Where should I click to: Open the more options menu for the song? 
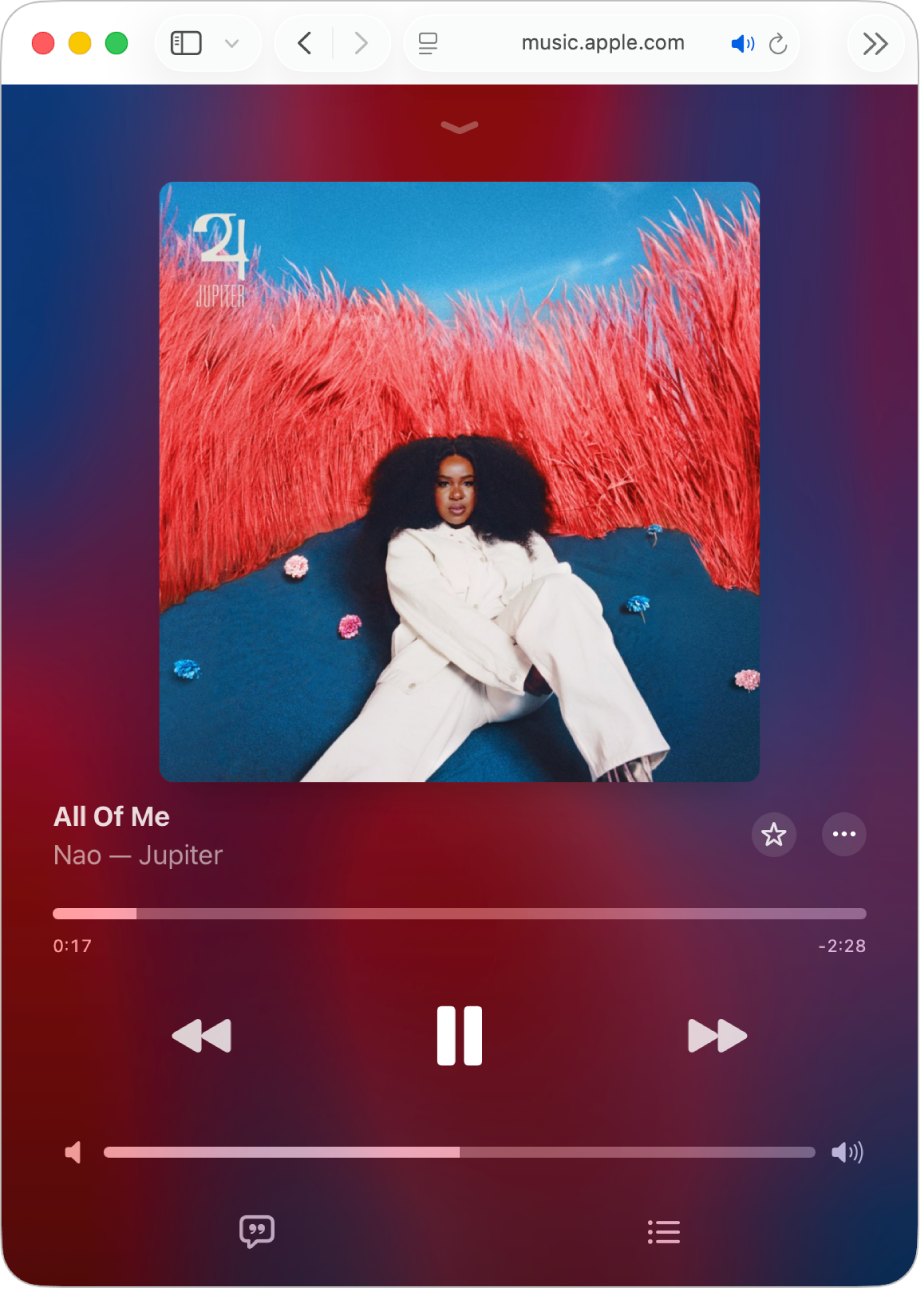pos(844,835)
